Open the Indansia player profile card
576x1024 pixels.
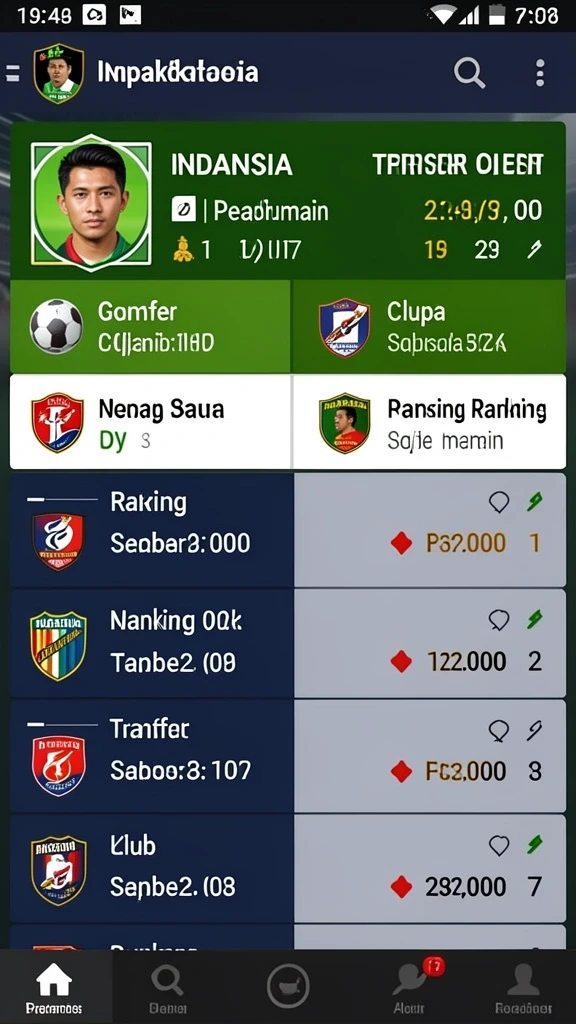pos(288,201)
